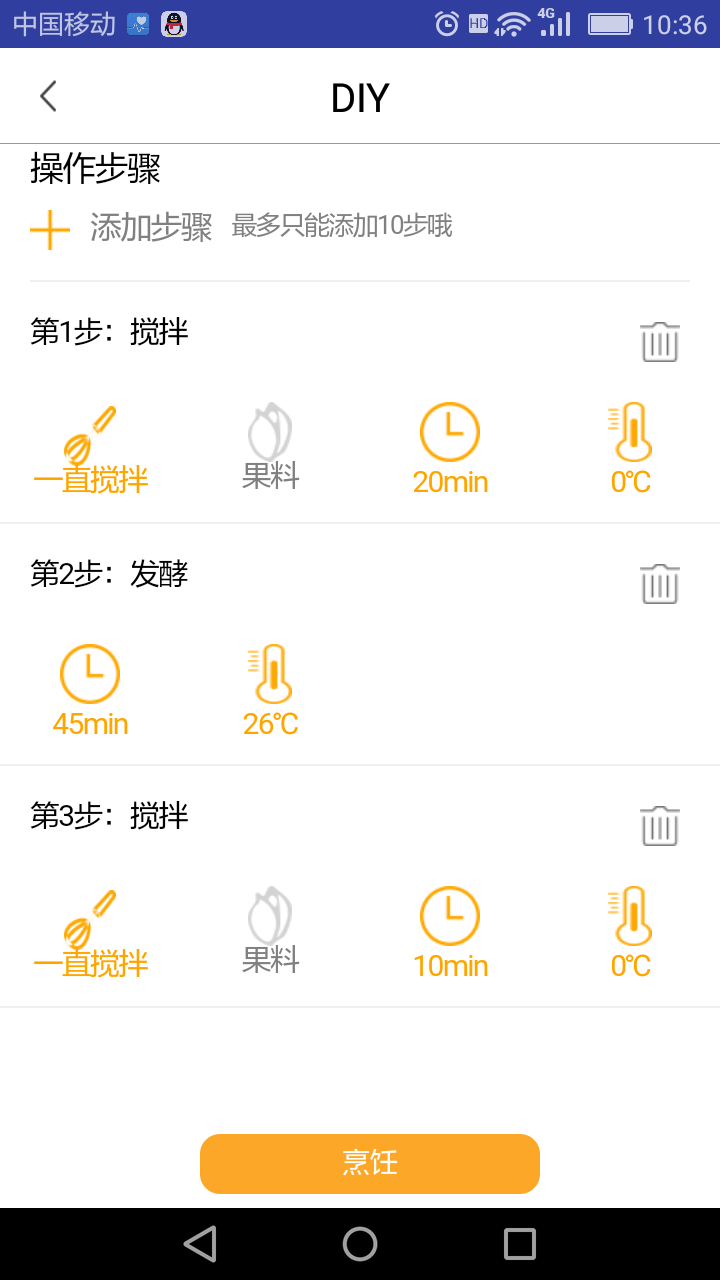
Task: Open the fruit ingredient (果料) setting in step 1
Action: 270,445
